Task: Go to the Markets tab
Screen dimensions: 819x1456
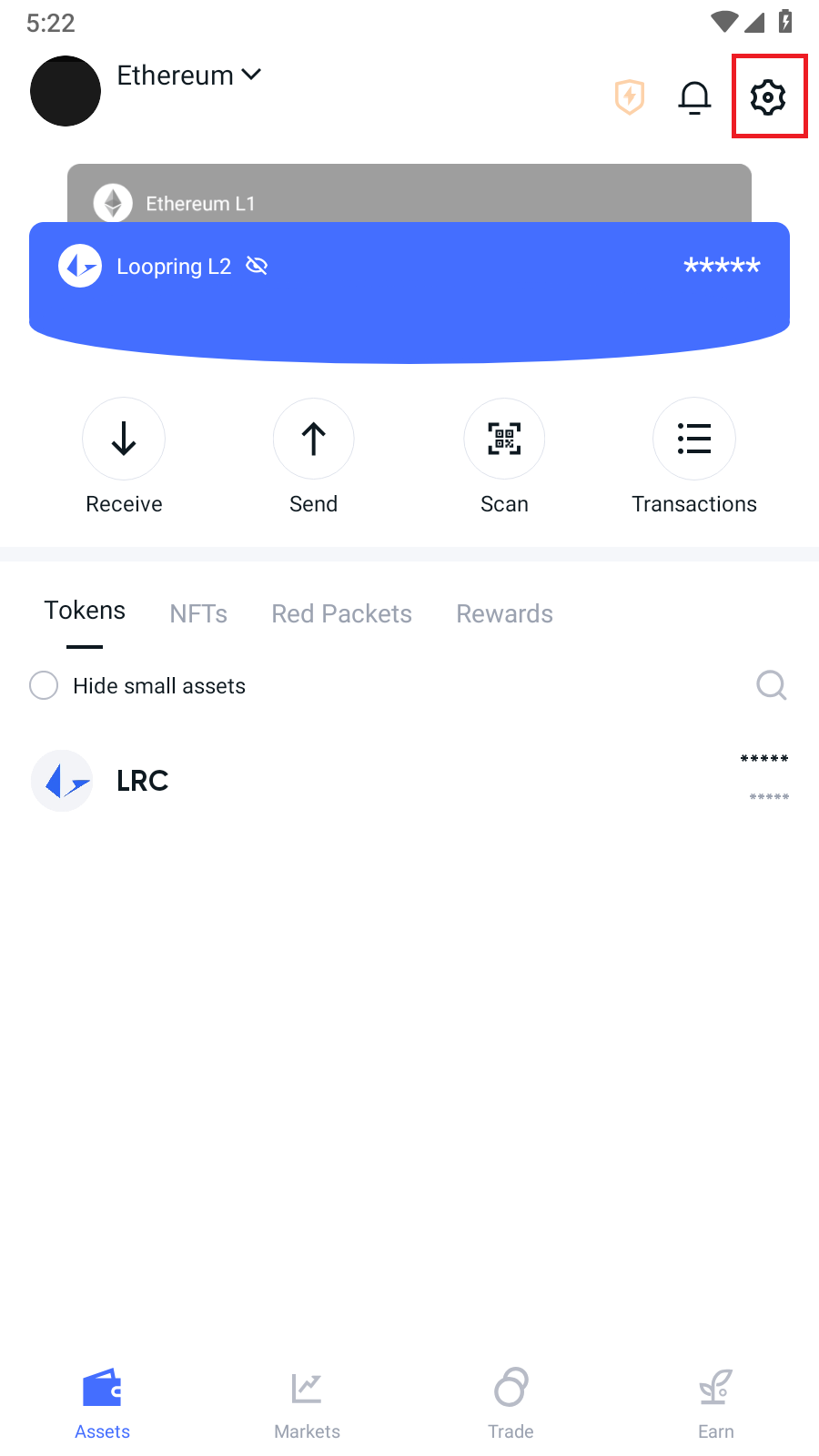Action: tap(308, 1405)
